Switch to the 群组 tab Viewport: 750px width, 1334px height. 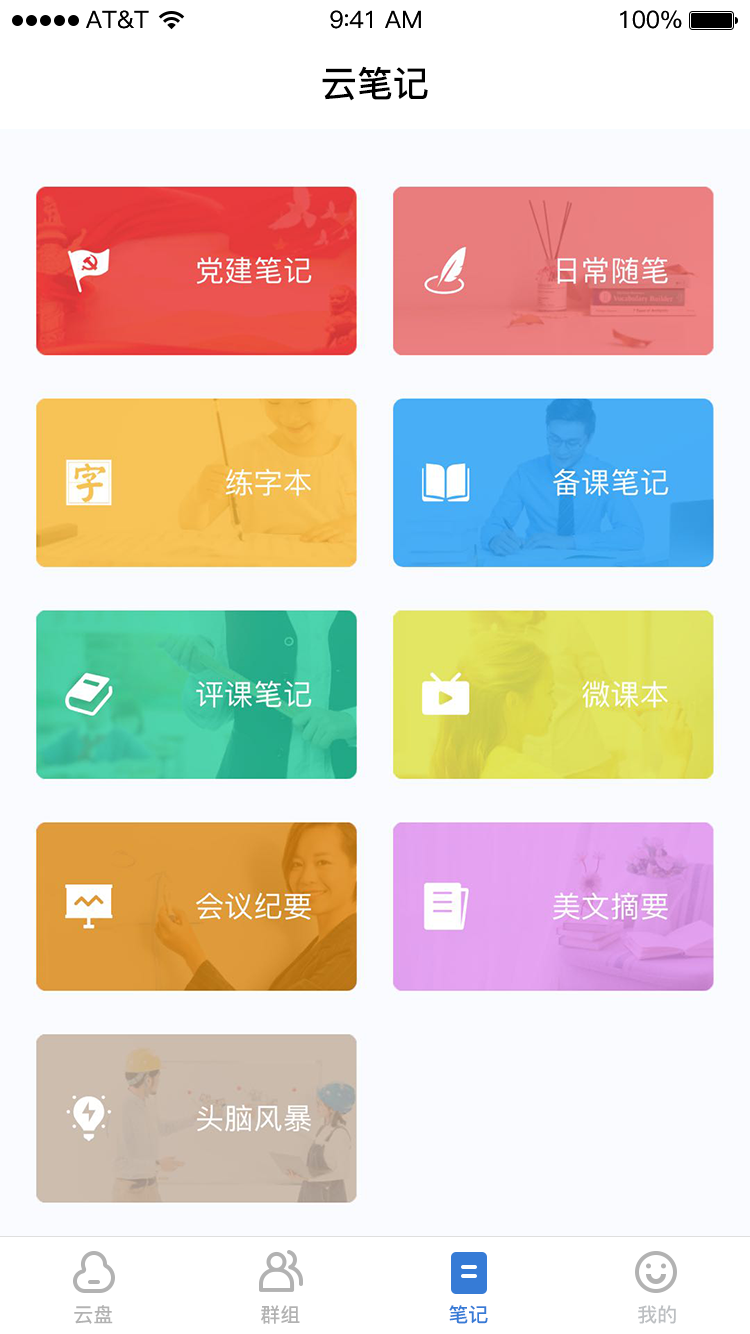tap(281, 1286)
